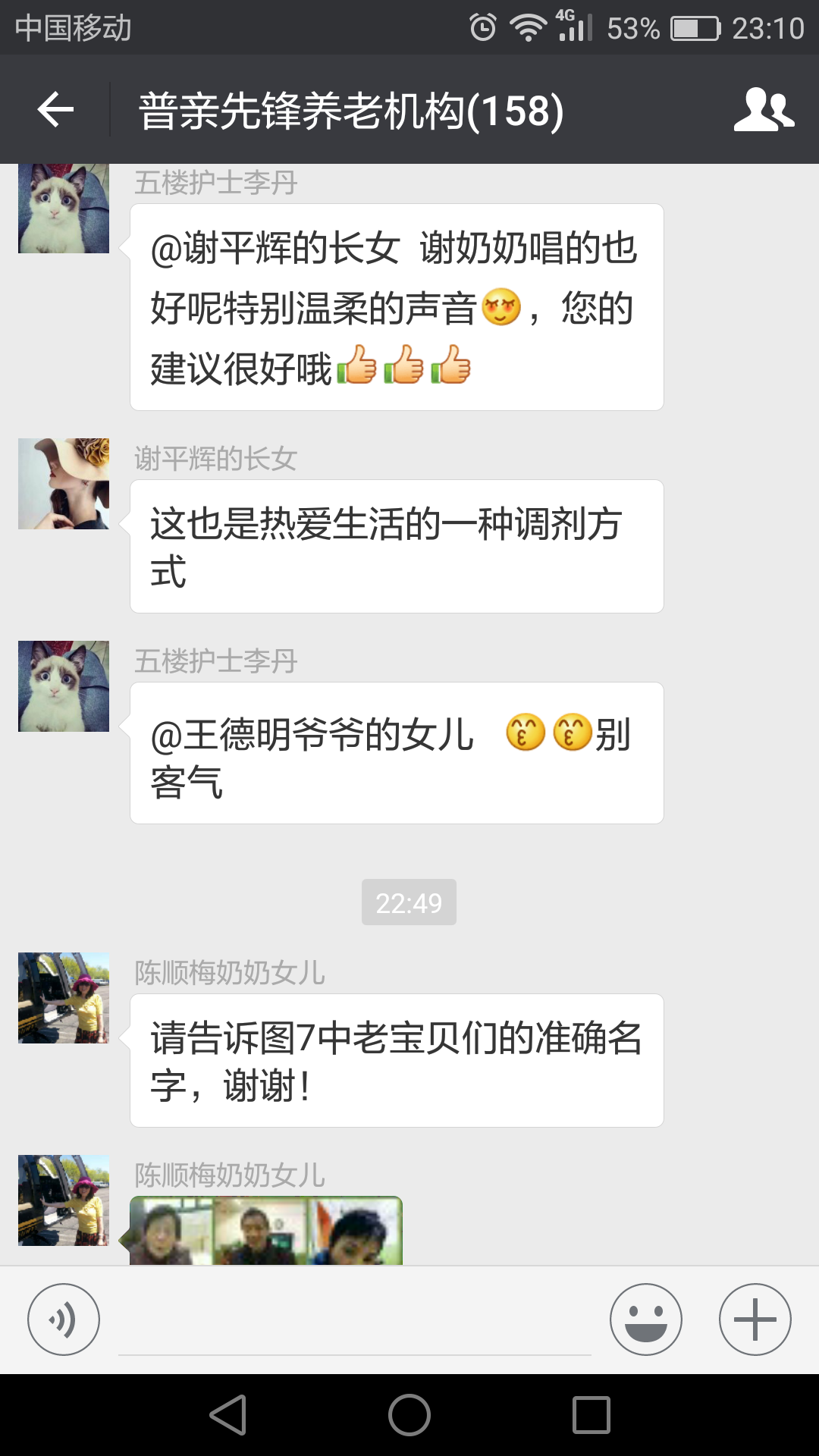Open recent apps from navigation bar
819x1456 pixels.
(x=591, y=1415)
